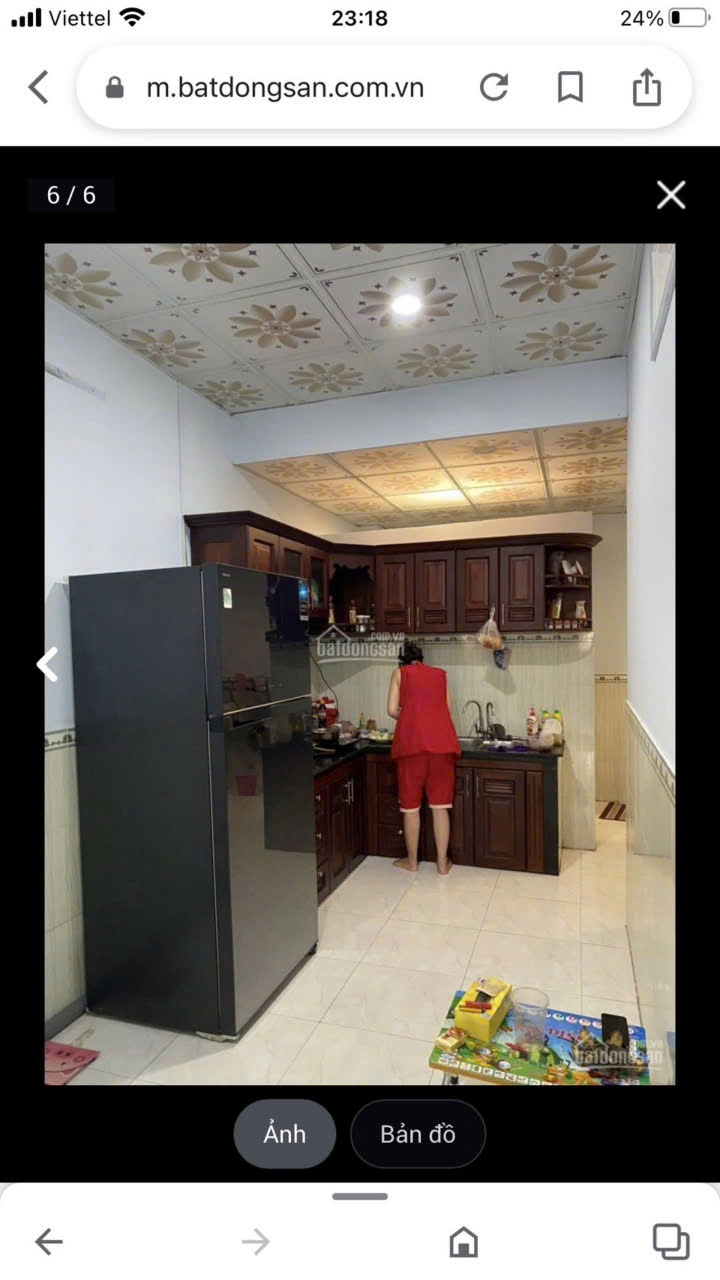The image size is (720, 1280).
Task: Reload the current page
Action: 494,88
